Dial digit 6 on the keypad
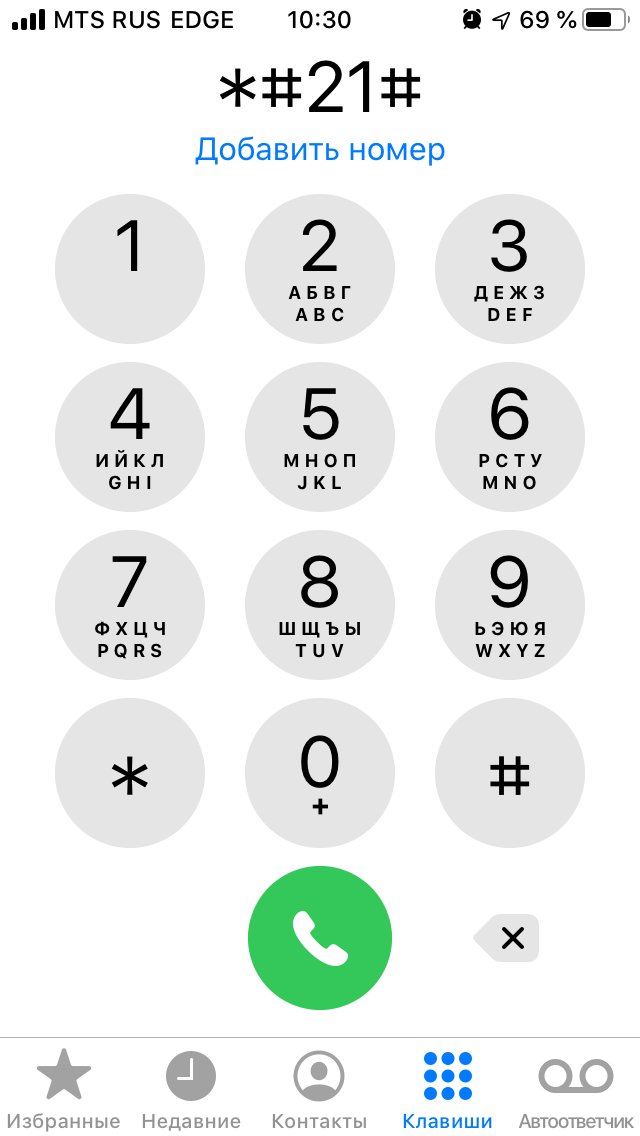Screen dimensions: 640x1136 coord(510,437)
